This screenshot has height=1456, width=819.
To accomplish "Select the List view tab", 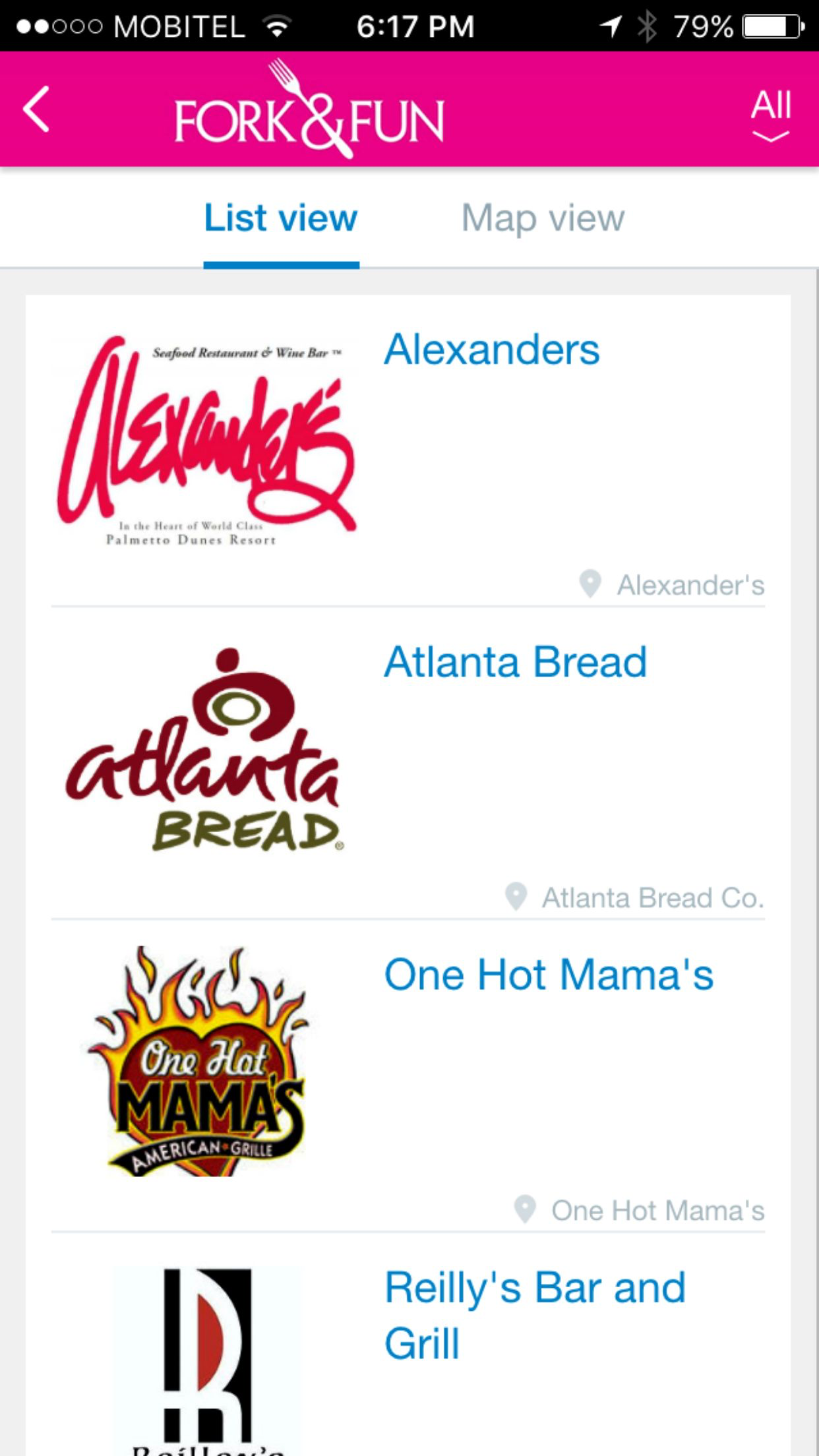I will click(281, 219).
